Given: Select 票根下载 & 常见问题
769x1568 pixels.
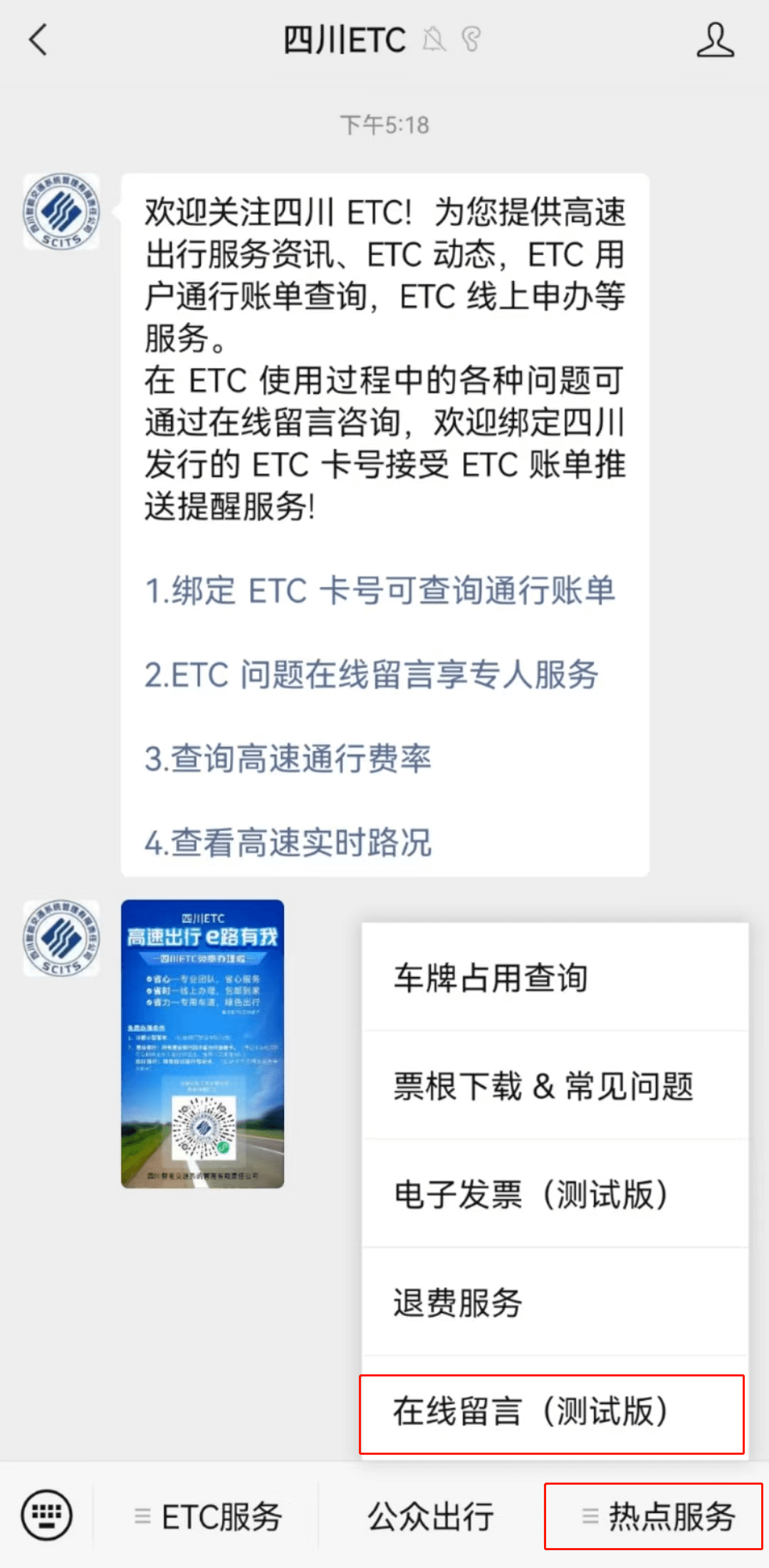Looking at the screenshot, I should tap(555, 1086).
